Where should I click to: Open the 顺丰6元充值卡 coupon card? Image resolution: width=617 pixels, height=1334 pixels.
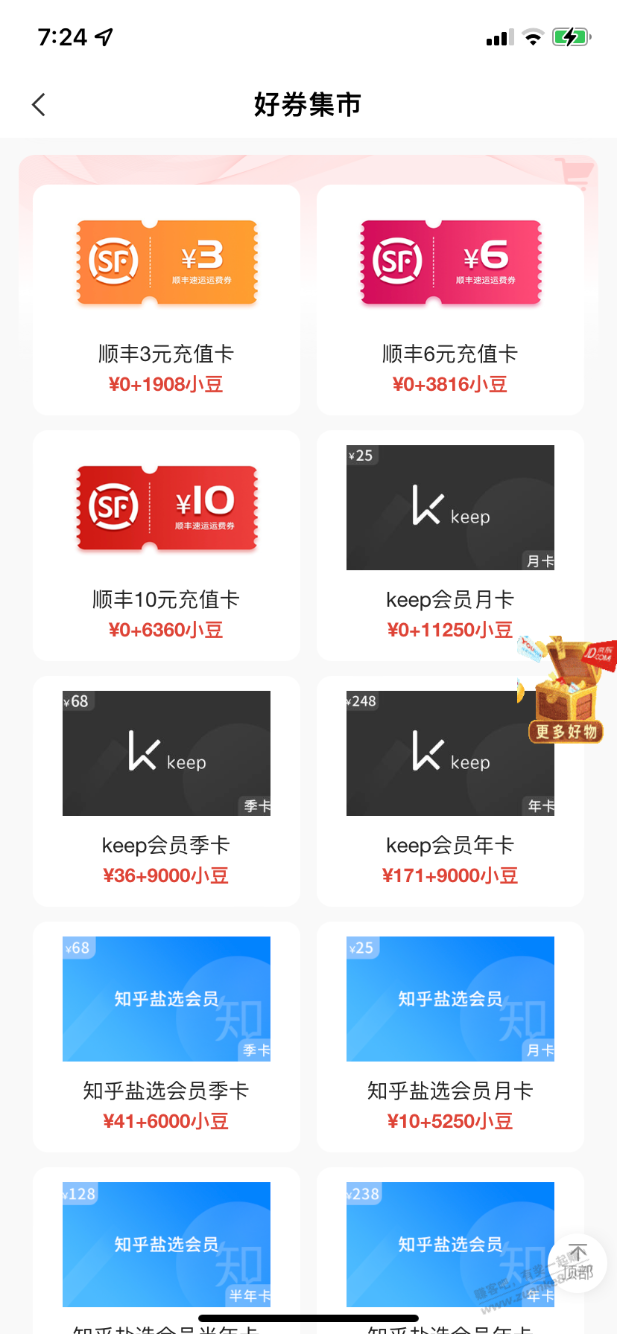[450, 300]
